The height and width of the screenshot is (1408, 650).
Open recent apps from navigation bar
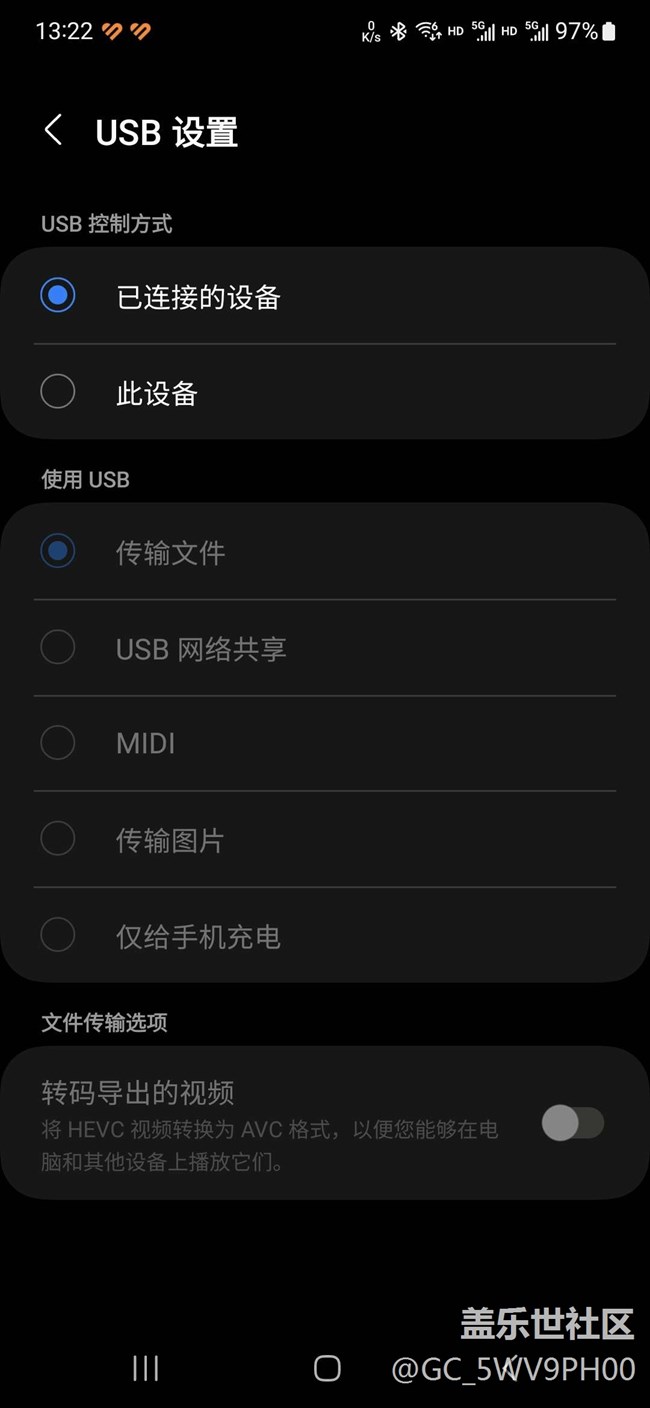(x=146, y=1368)
